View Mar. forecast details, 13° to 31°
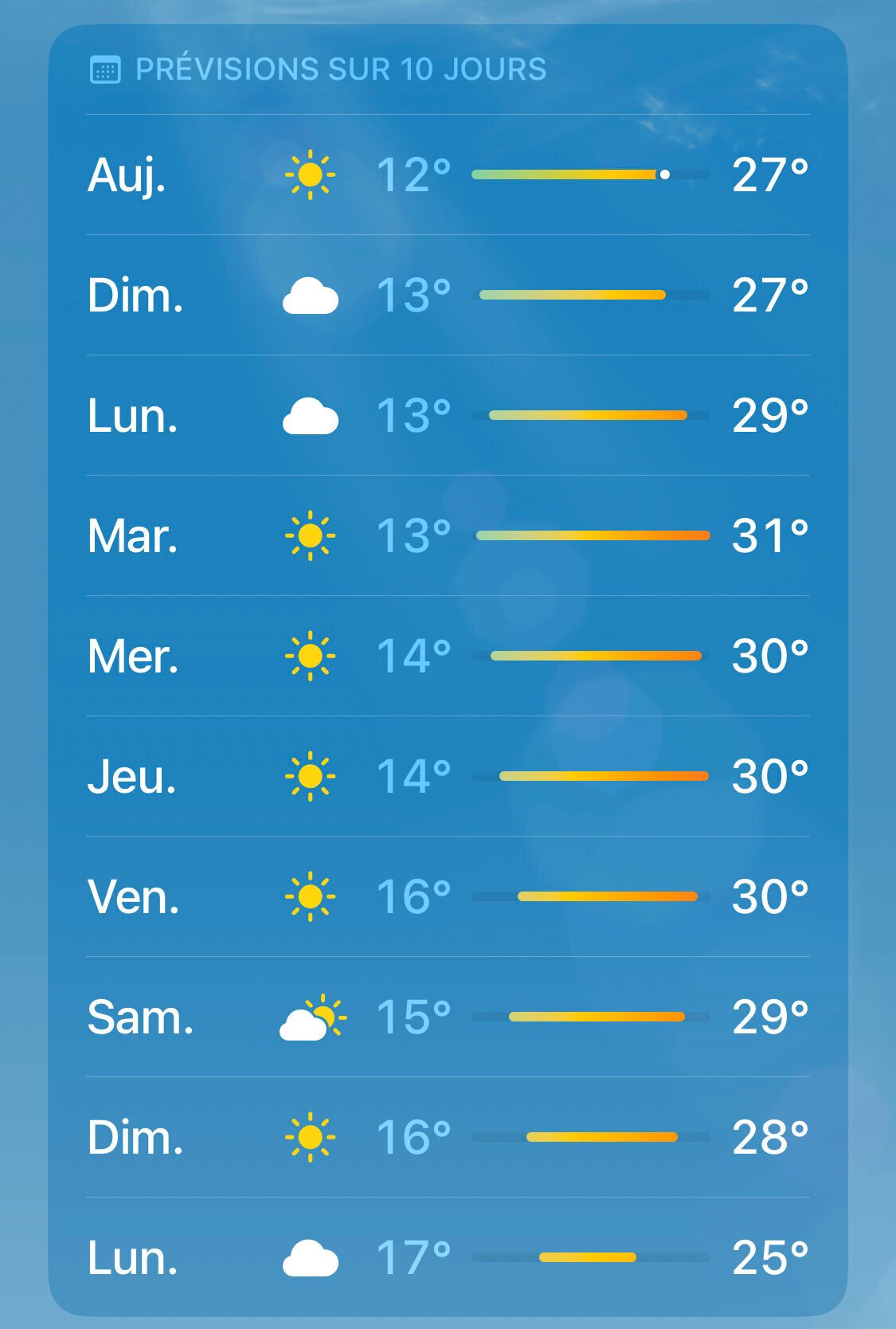The height and width of the screenshot is (1329, 896). 448,535
